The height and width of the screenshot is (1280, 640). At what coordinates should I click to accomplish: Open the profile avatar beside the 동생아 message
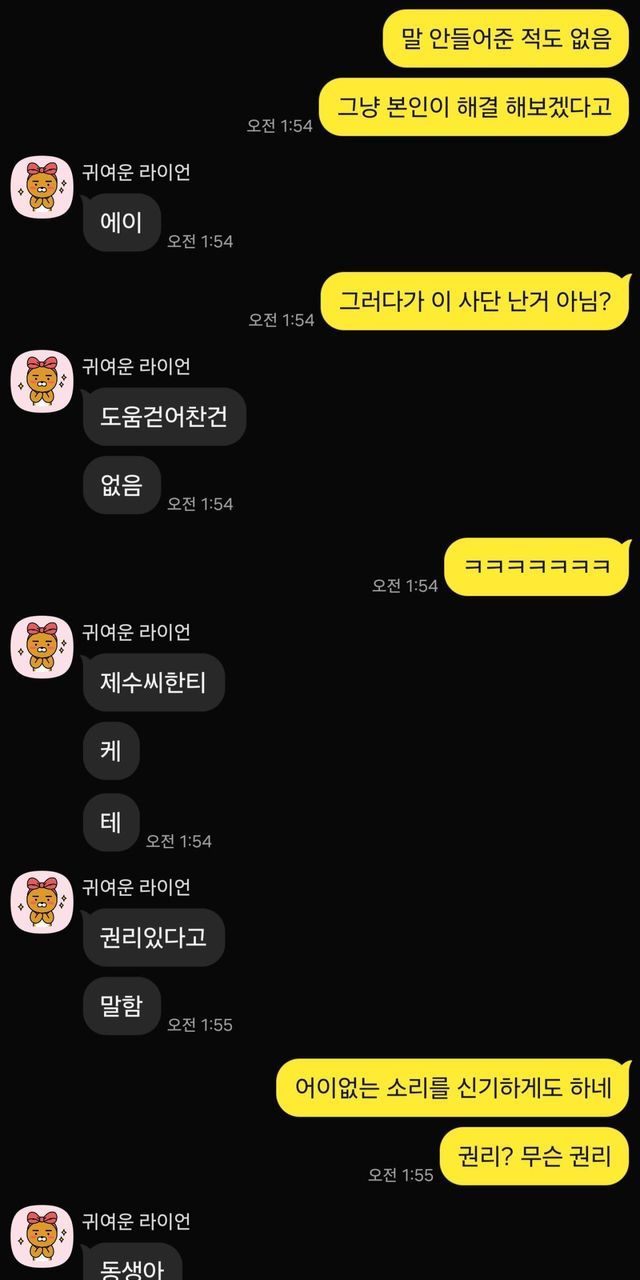(x=41, y=1236)
